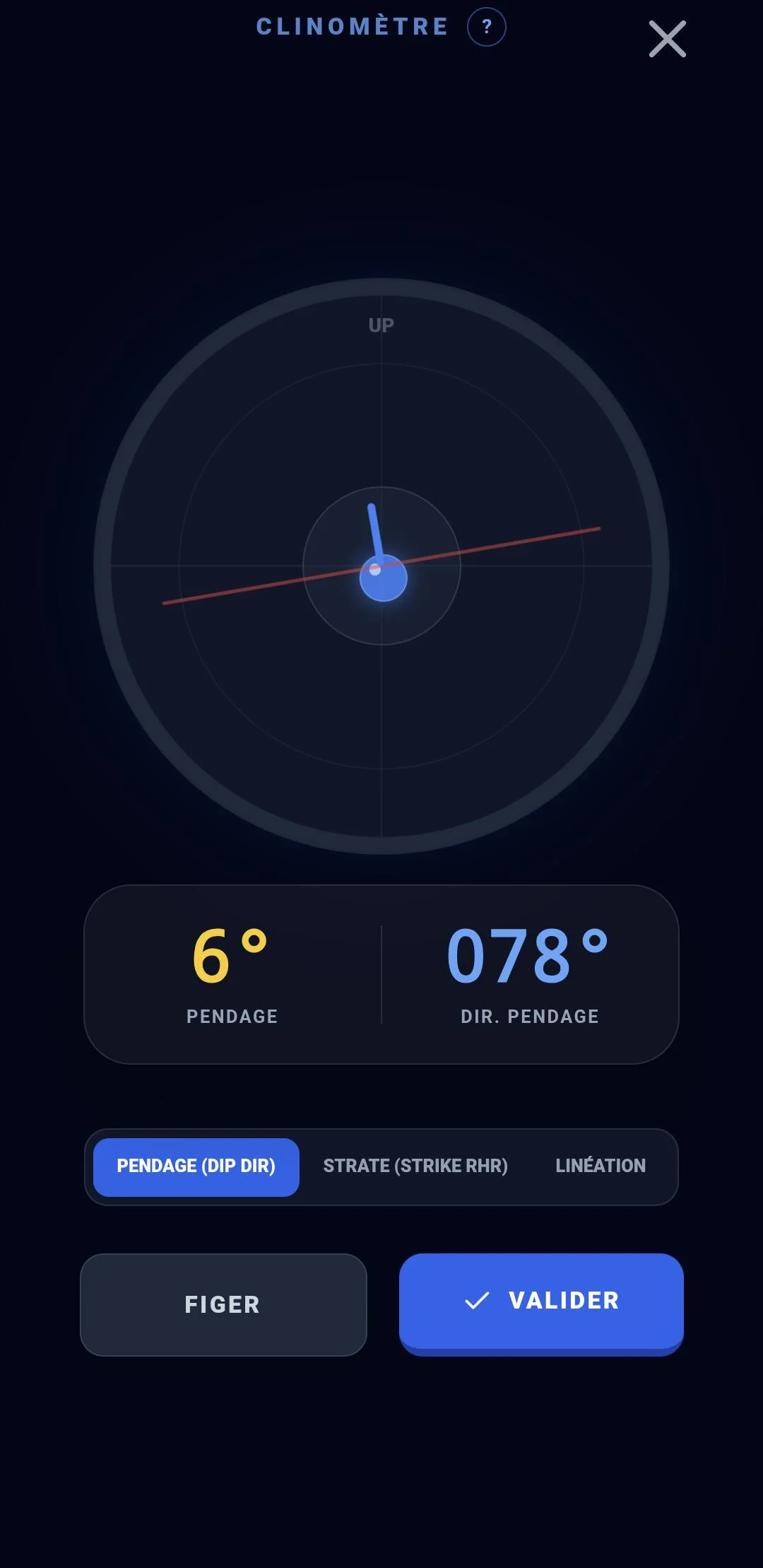Open the measurement mode selector bar
This screenshot has height=1568, width=763.
click(x=381, y=1166)
